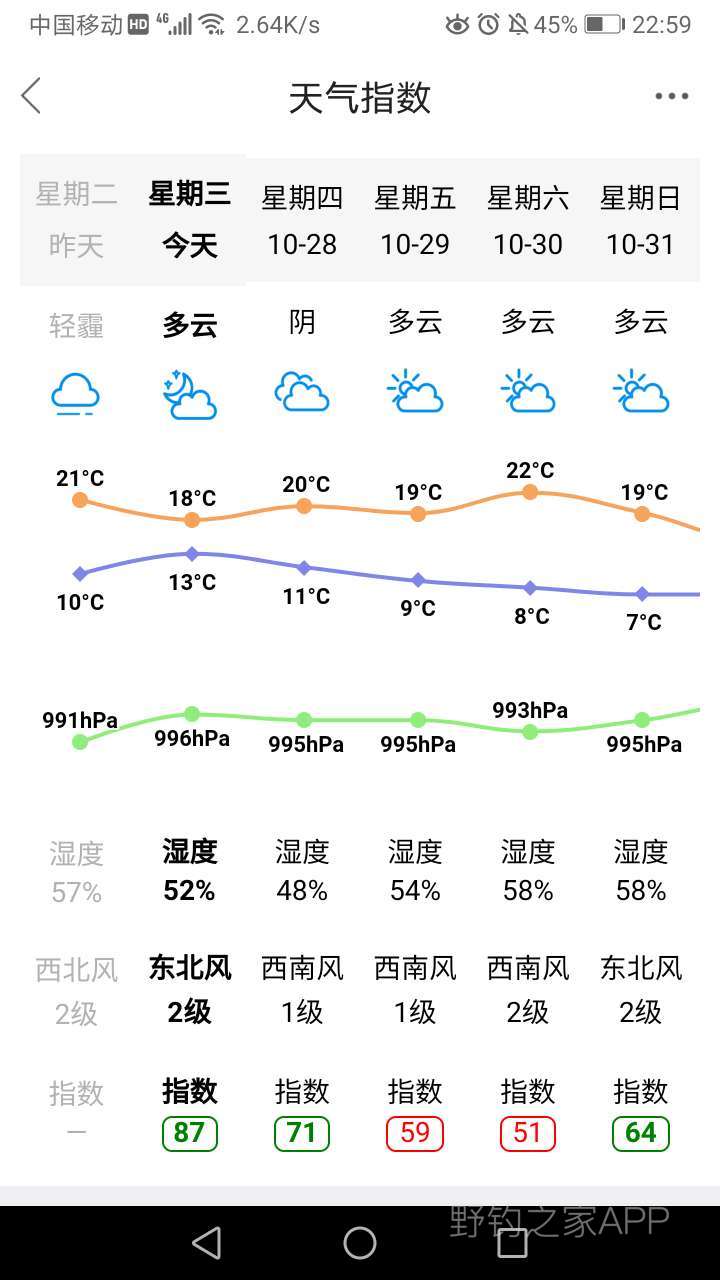Switch to 星期五 10-29 forecast

click(x=415, y=220)
